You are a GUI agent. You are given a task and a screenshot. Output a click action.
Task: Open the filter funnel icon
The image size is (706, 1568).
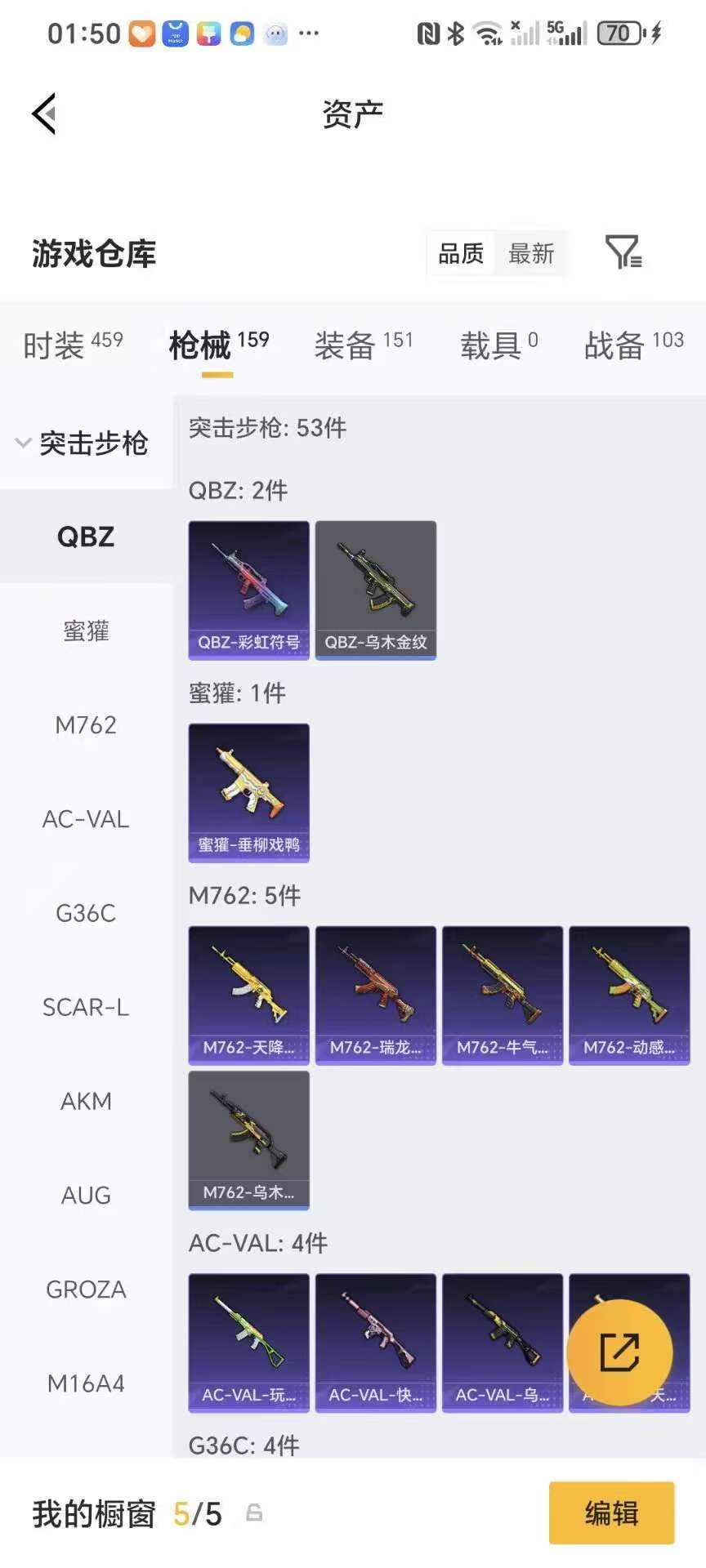coord(621,253)
